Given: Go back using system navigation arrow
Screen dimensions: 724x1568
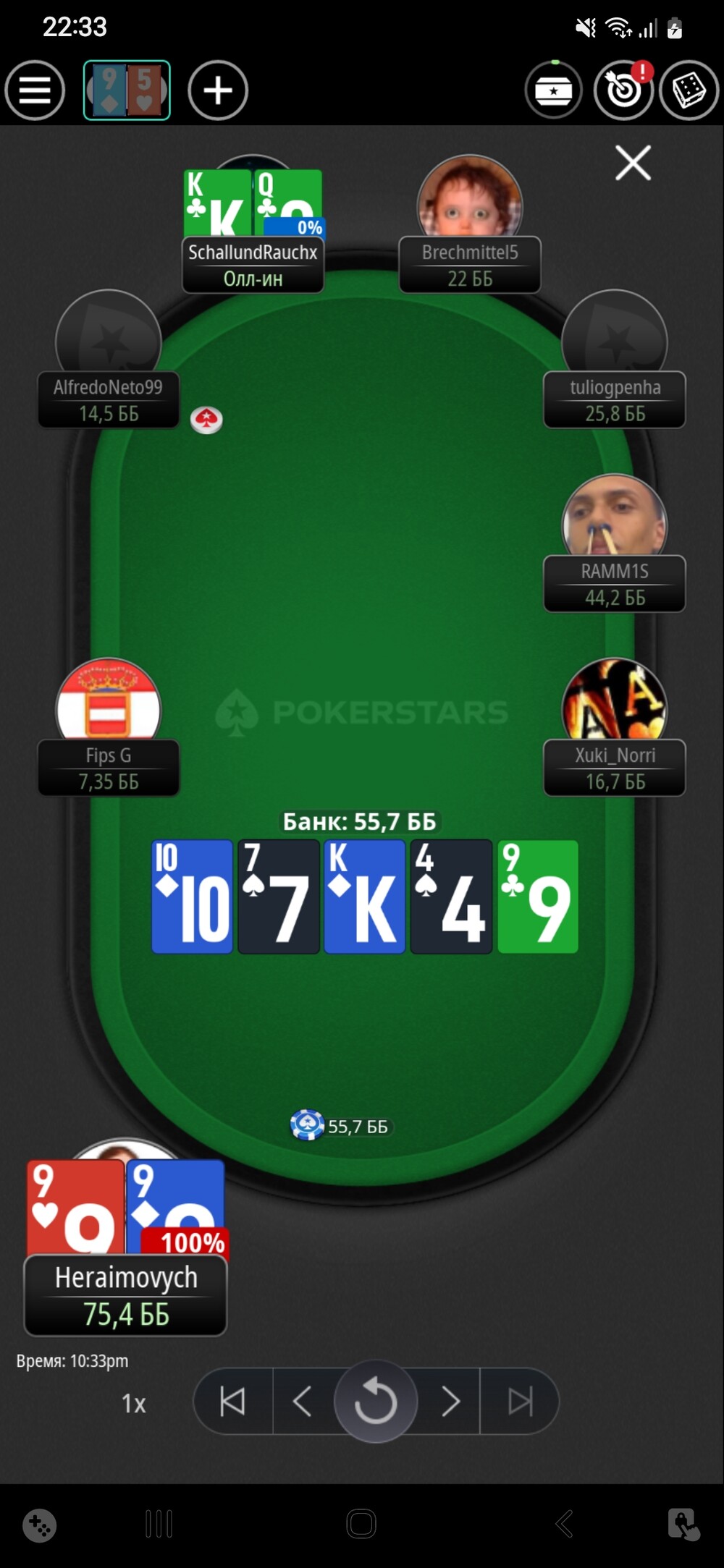Looking at the screenshot, I should click(564, 1523).
